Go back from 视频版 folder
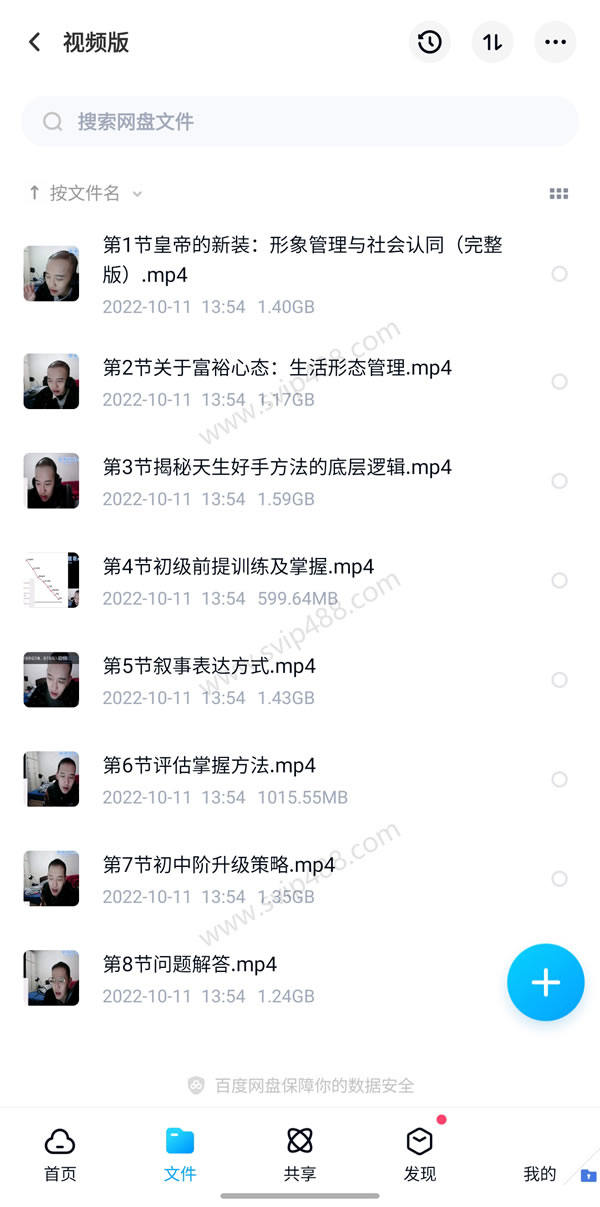Image resolution: width=600 pixels, height=1207 pixels. coord(35,42)
